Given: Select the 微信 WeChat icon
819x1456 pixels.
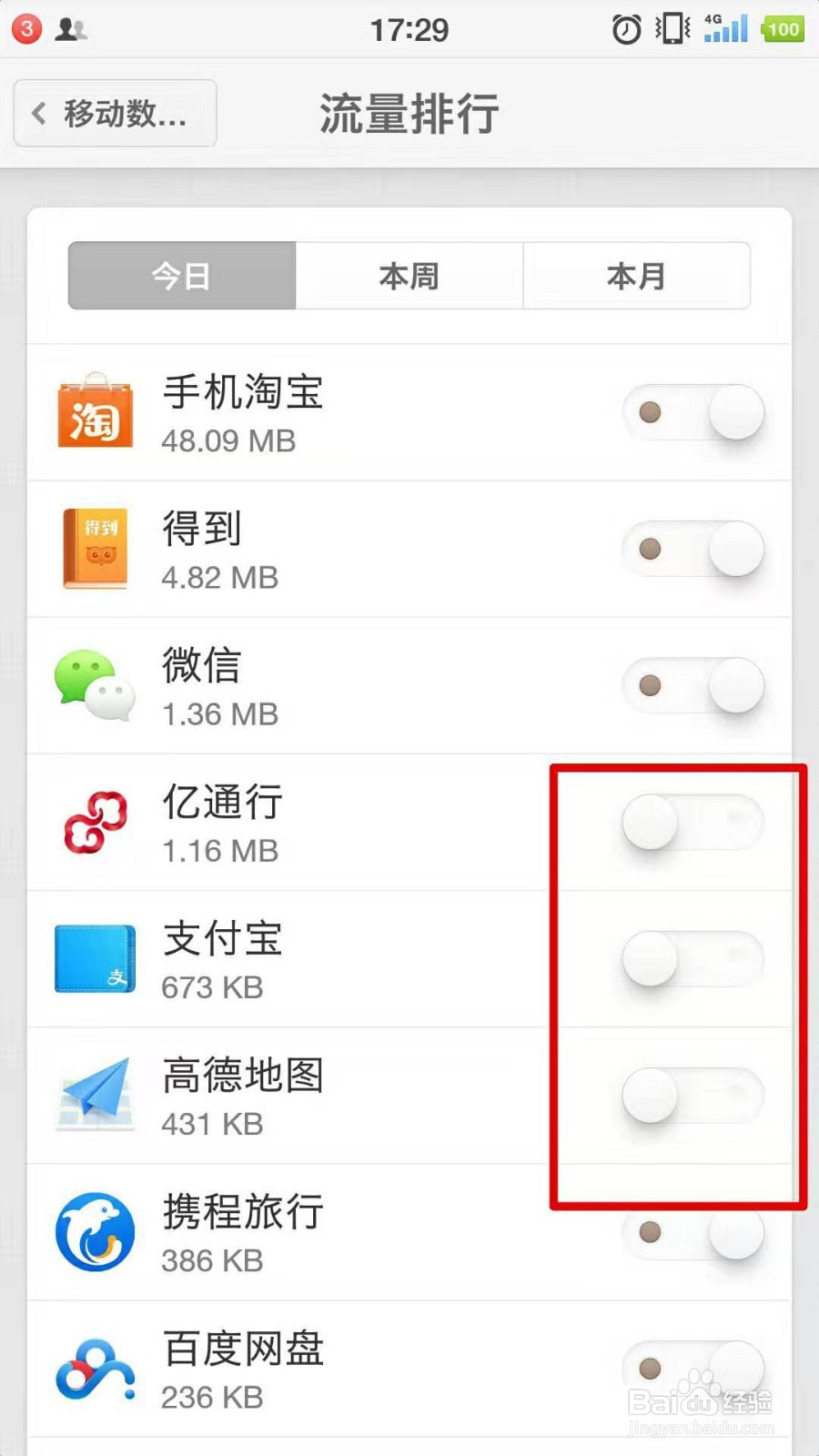Looking at the screenshot, I should [96, 686].
